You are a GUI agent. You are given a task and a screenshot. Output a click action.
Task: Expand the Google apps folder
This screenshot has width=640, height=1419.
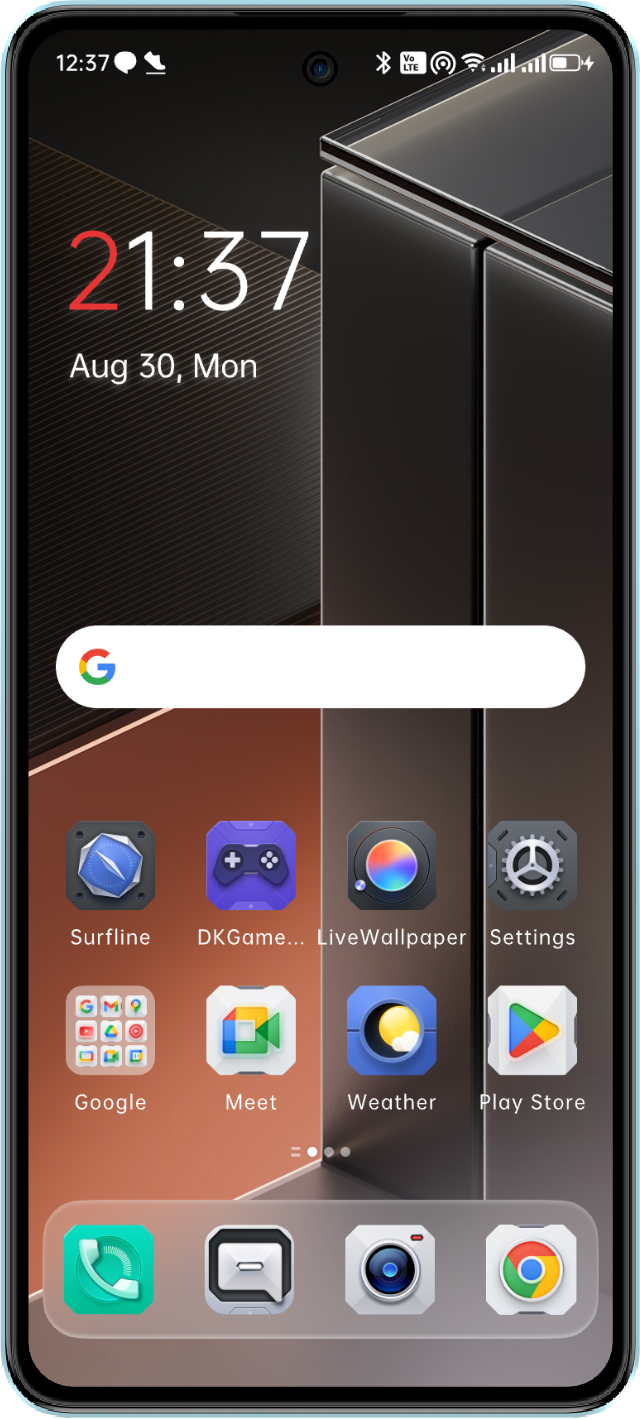[x=110, y=1031]
